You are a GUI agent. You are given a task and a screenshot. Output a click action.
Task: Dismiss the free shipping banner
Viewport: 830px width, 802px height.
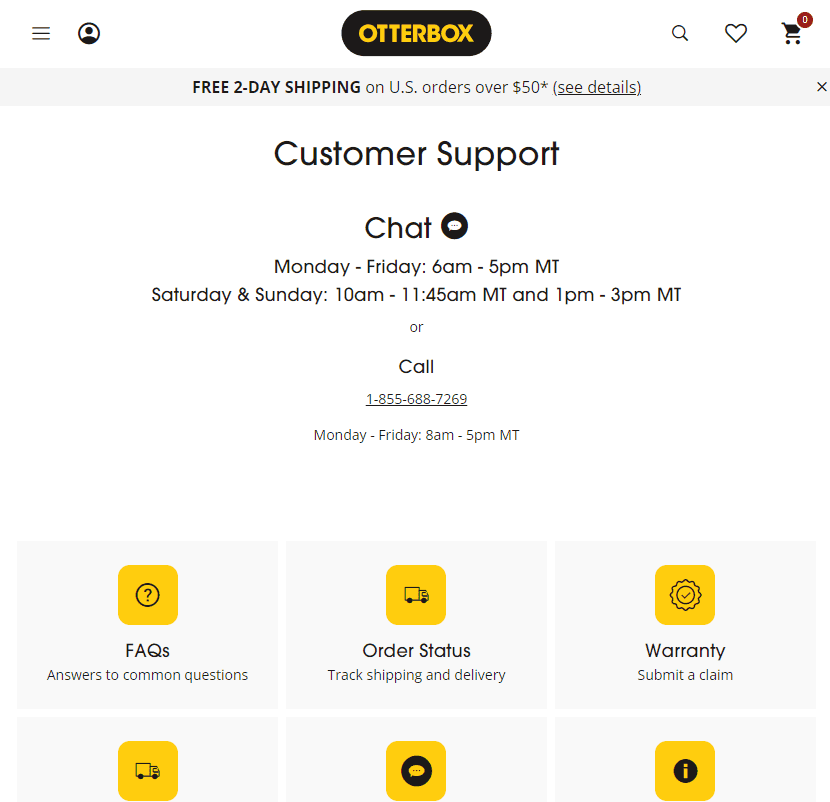point(822,87)
